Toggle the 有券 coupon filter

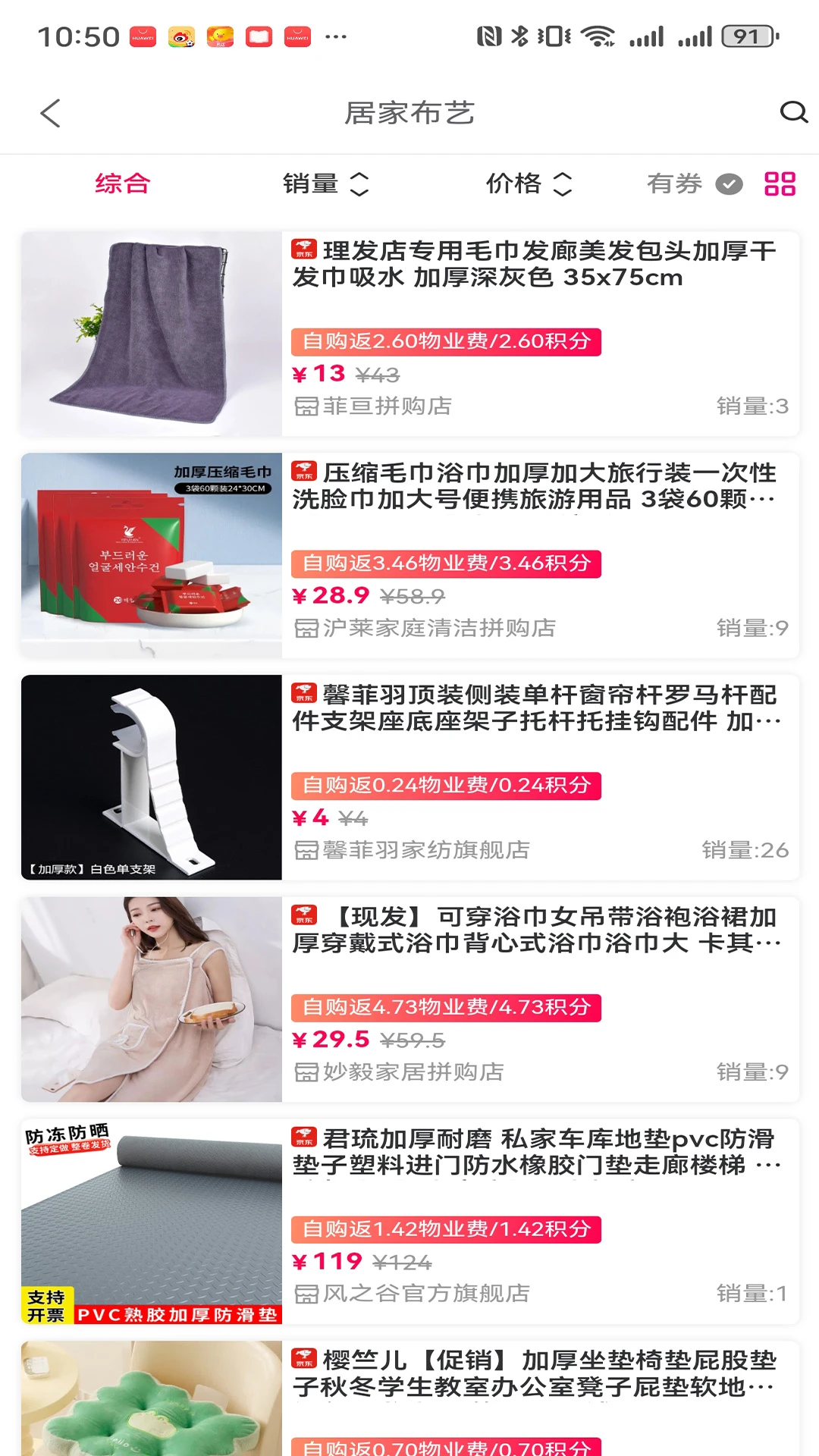pyautogui.click(x=695, y=184)
